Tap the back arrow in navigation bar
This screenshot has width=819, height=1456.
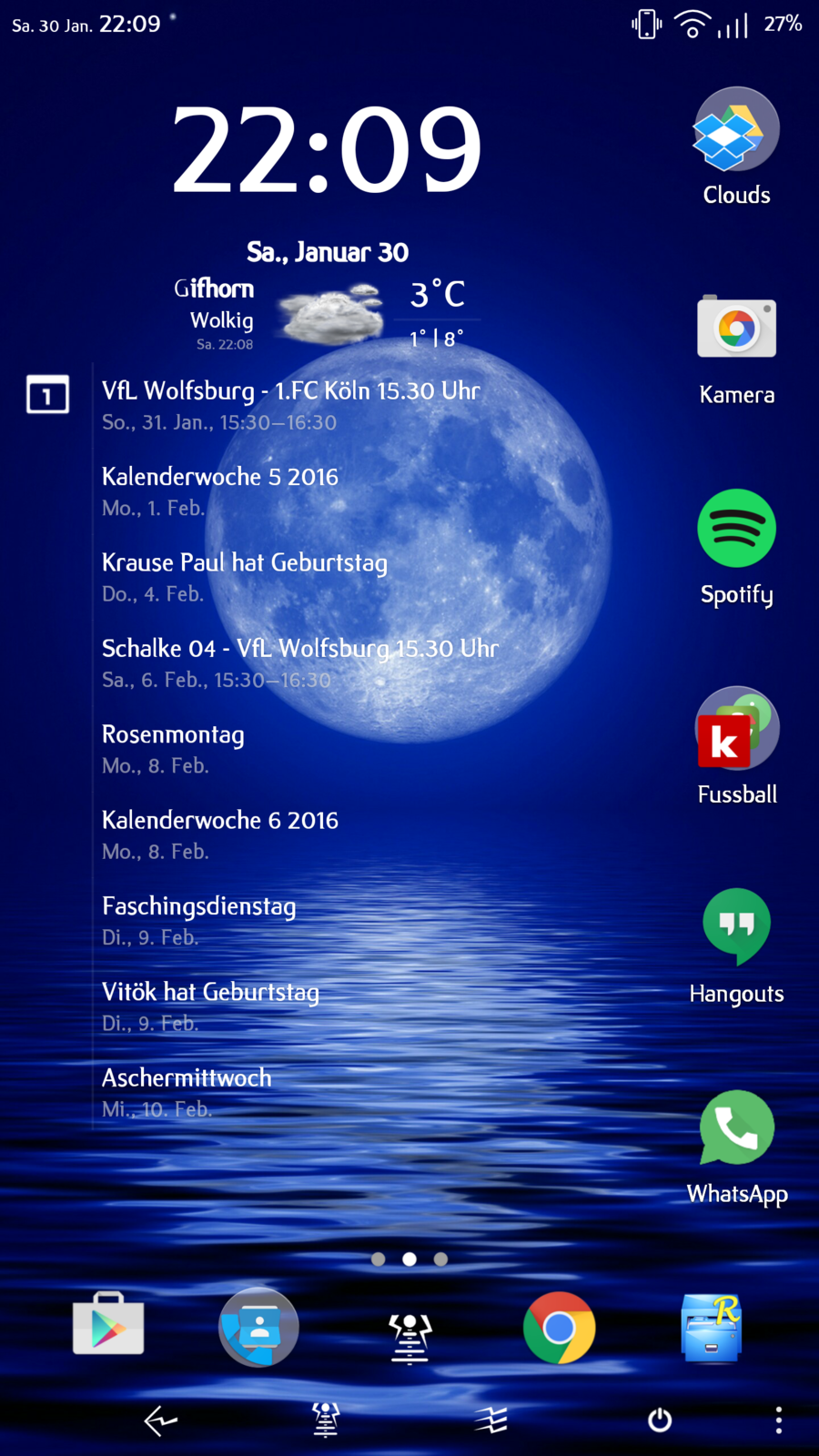[161, 1421]
